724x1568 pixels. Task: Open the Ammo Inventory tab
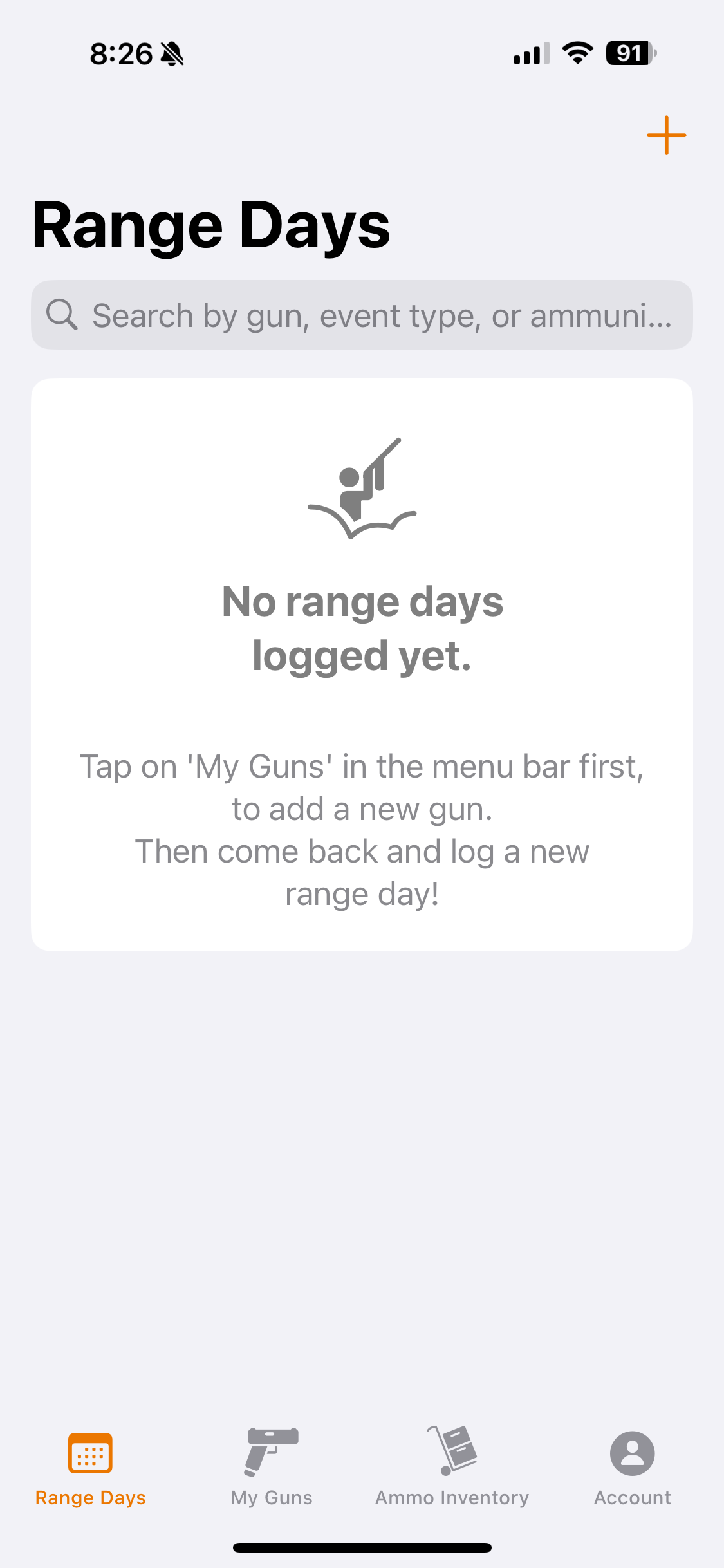click(x=452, y=1467)
